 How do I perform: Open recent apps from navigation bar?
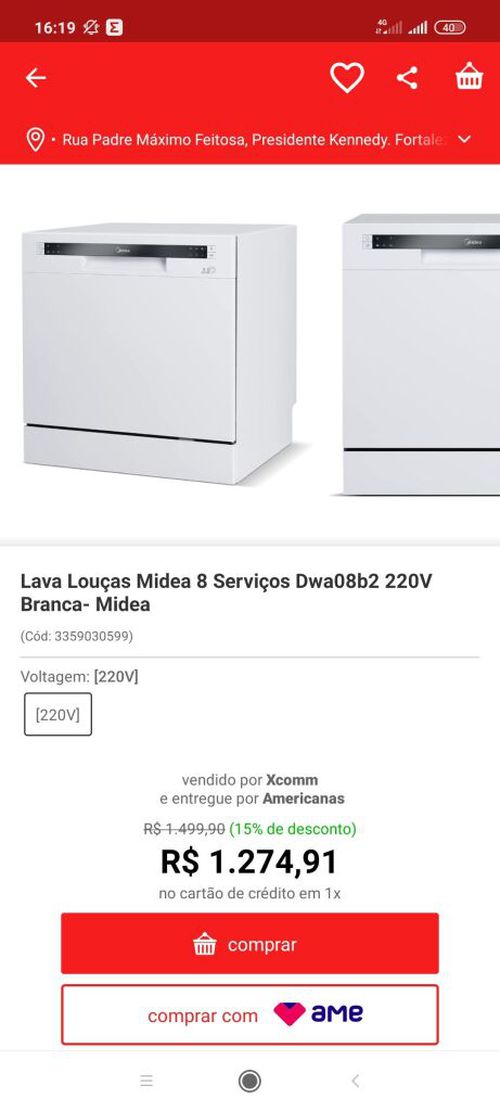coord(147,1081)
